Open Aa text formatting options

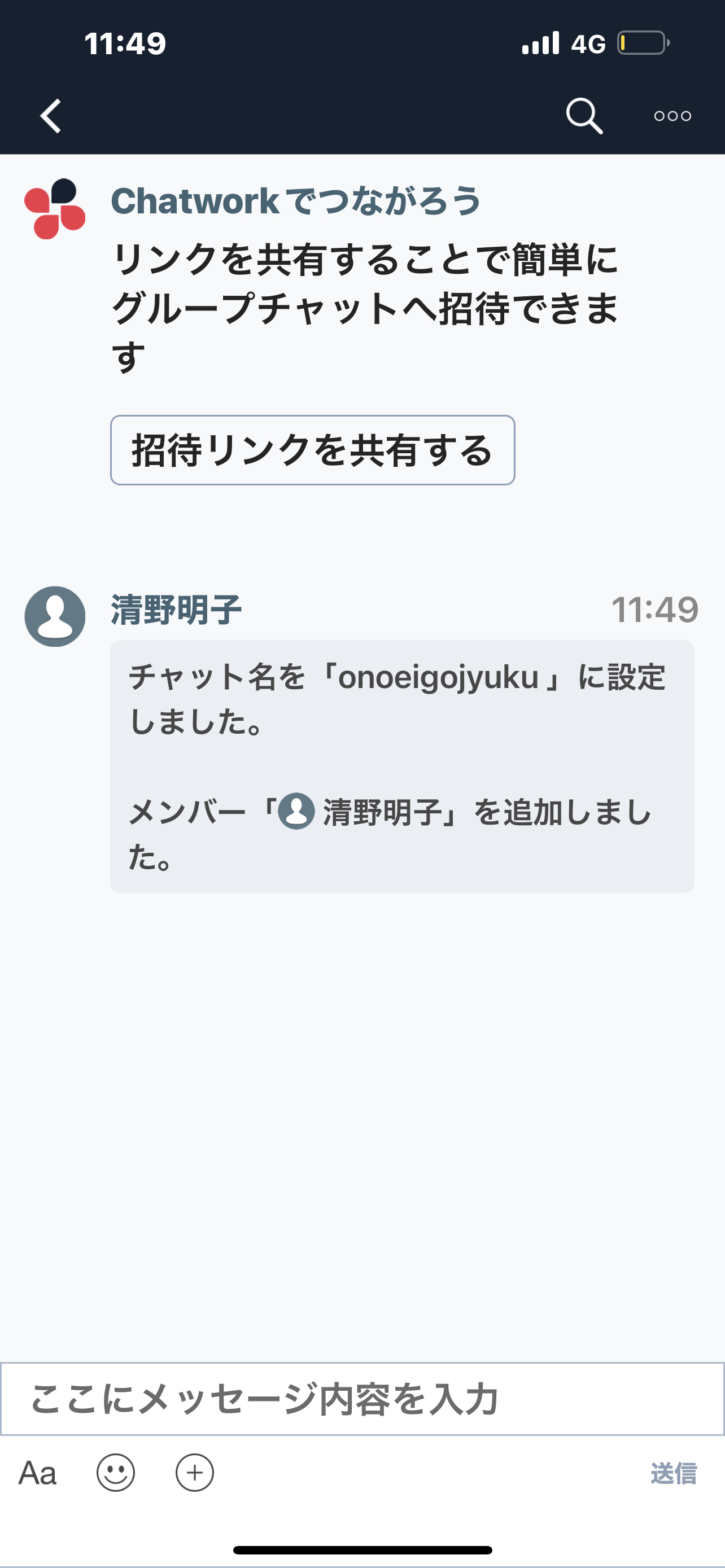coord(38,1474)
